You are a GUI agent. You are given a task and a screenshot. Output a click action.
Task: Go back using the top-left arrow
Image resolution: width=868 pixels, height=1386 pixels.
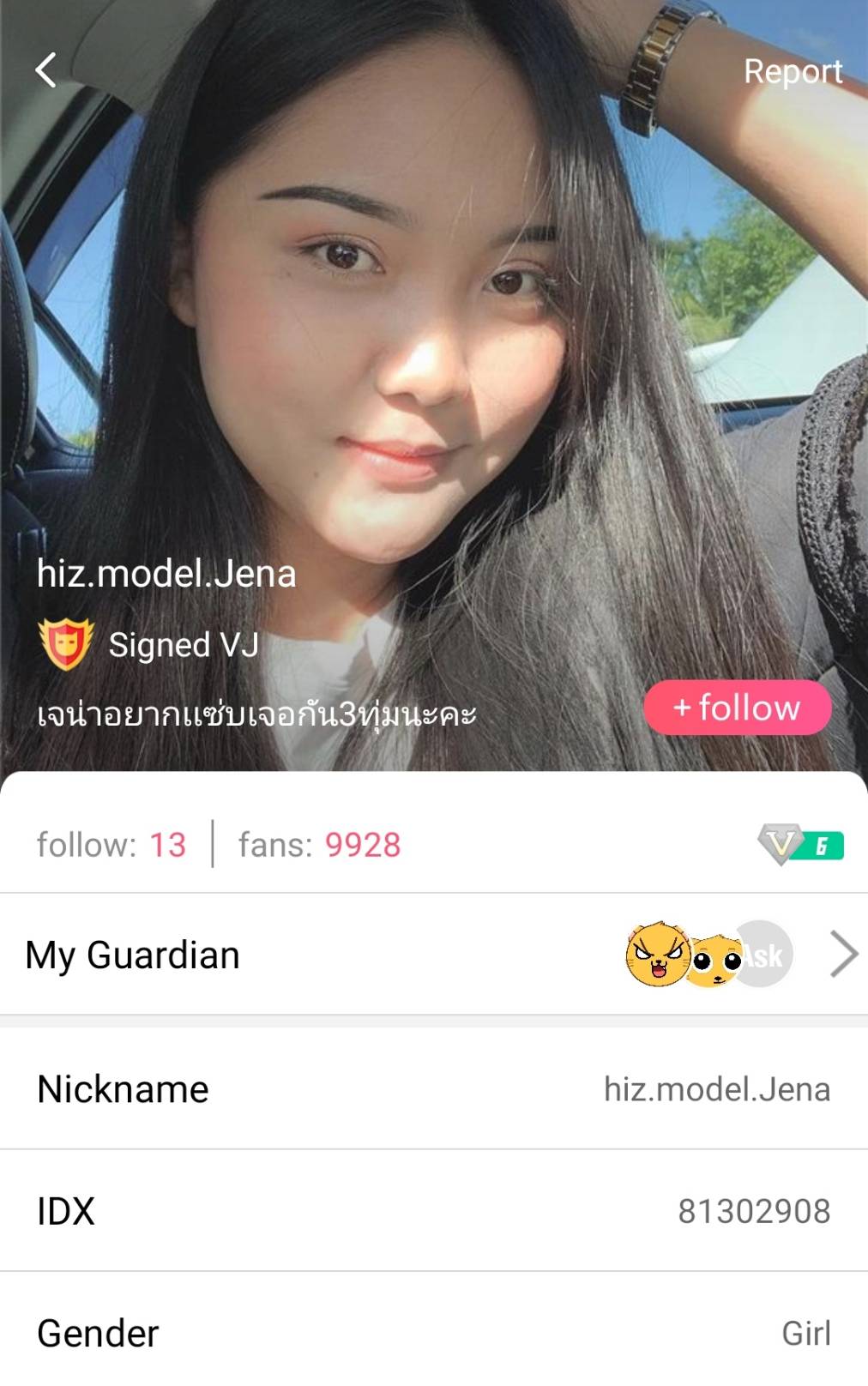click(46, 70)
